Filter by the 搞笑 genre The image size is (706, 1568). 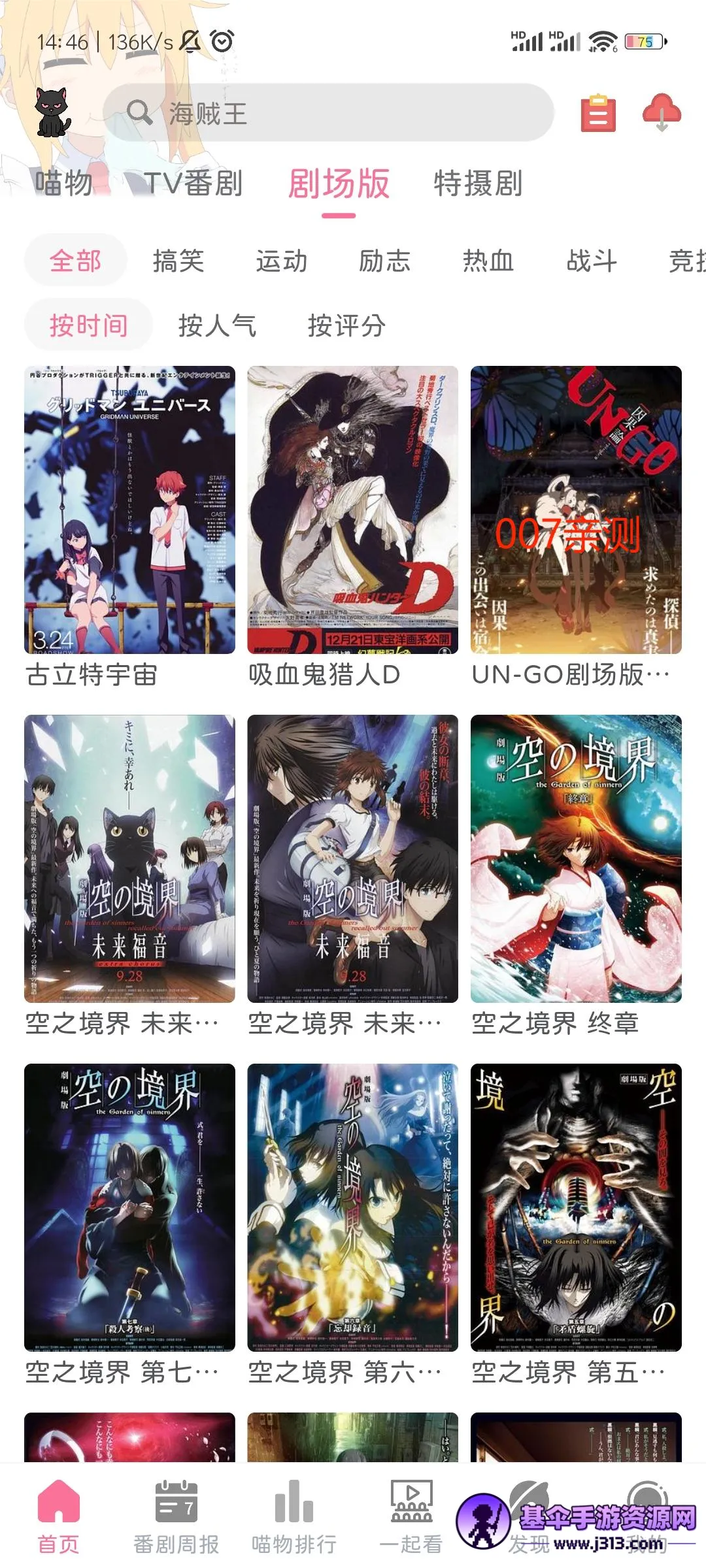[x=178, y=261]
